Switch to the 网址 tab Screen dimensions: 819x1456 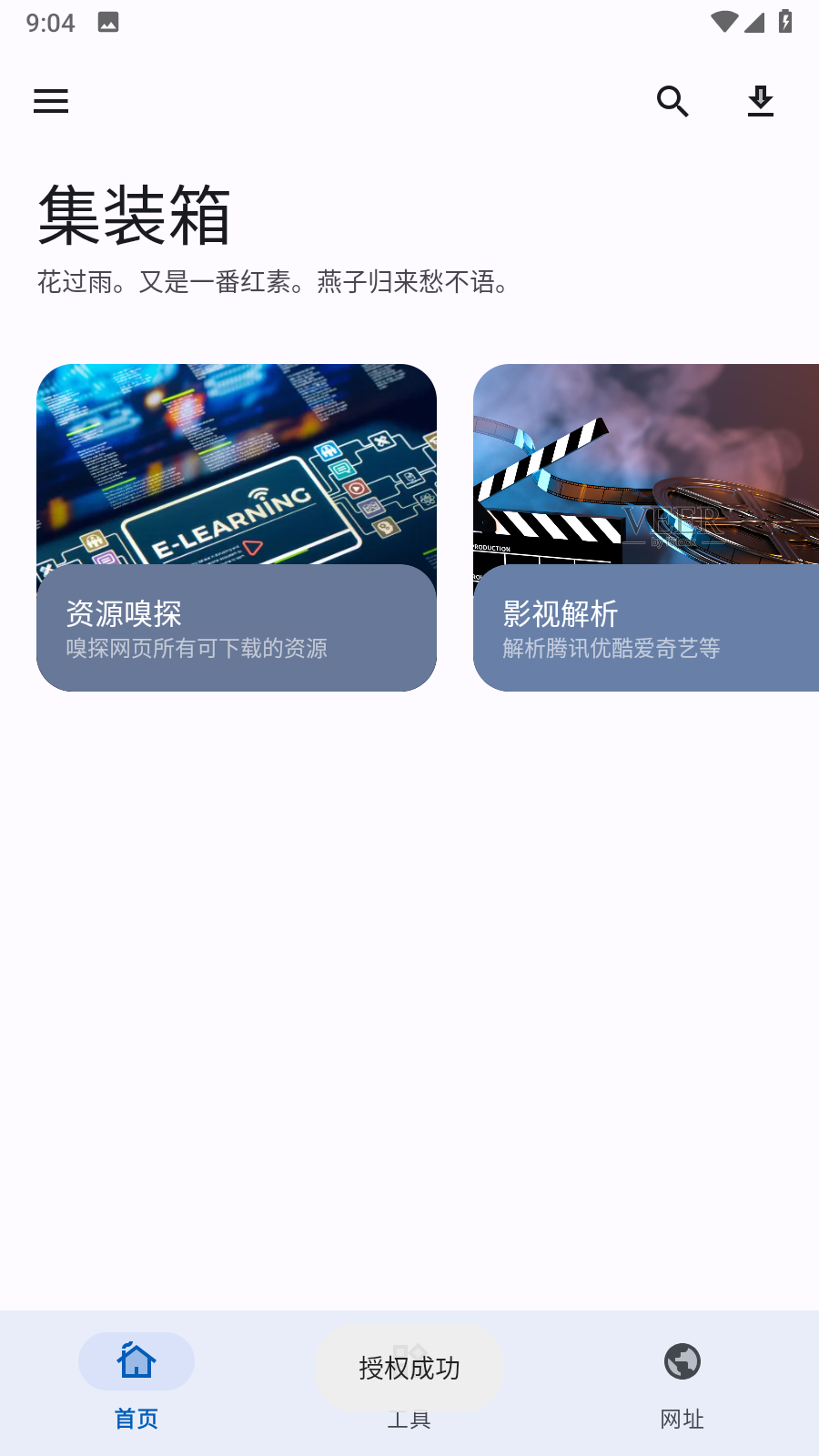coord(682,1418)
